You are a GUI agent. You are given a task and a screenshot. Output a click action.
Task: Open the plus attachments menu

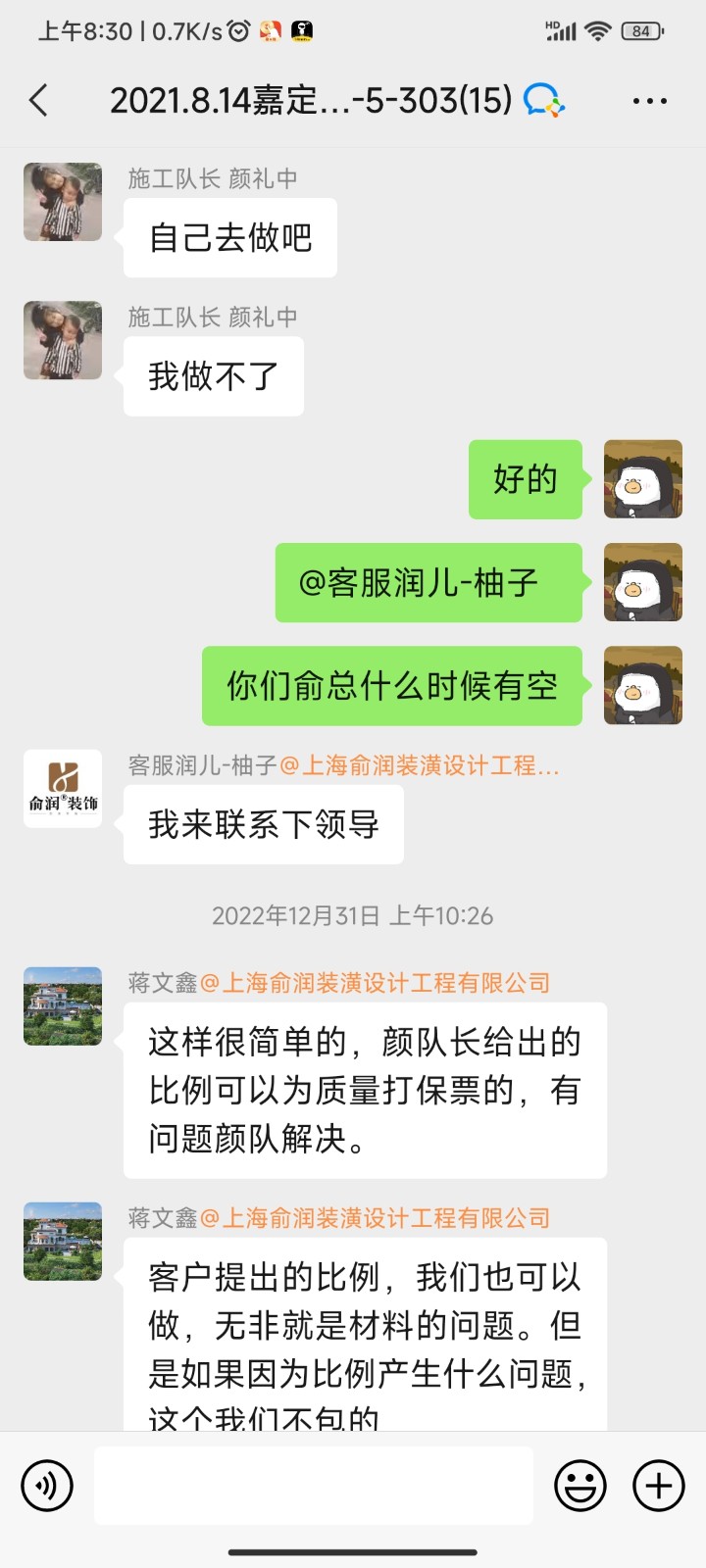(659, 1486)
